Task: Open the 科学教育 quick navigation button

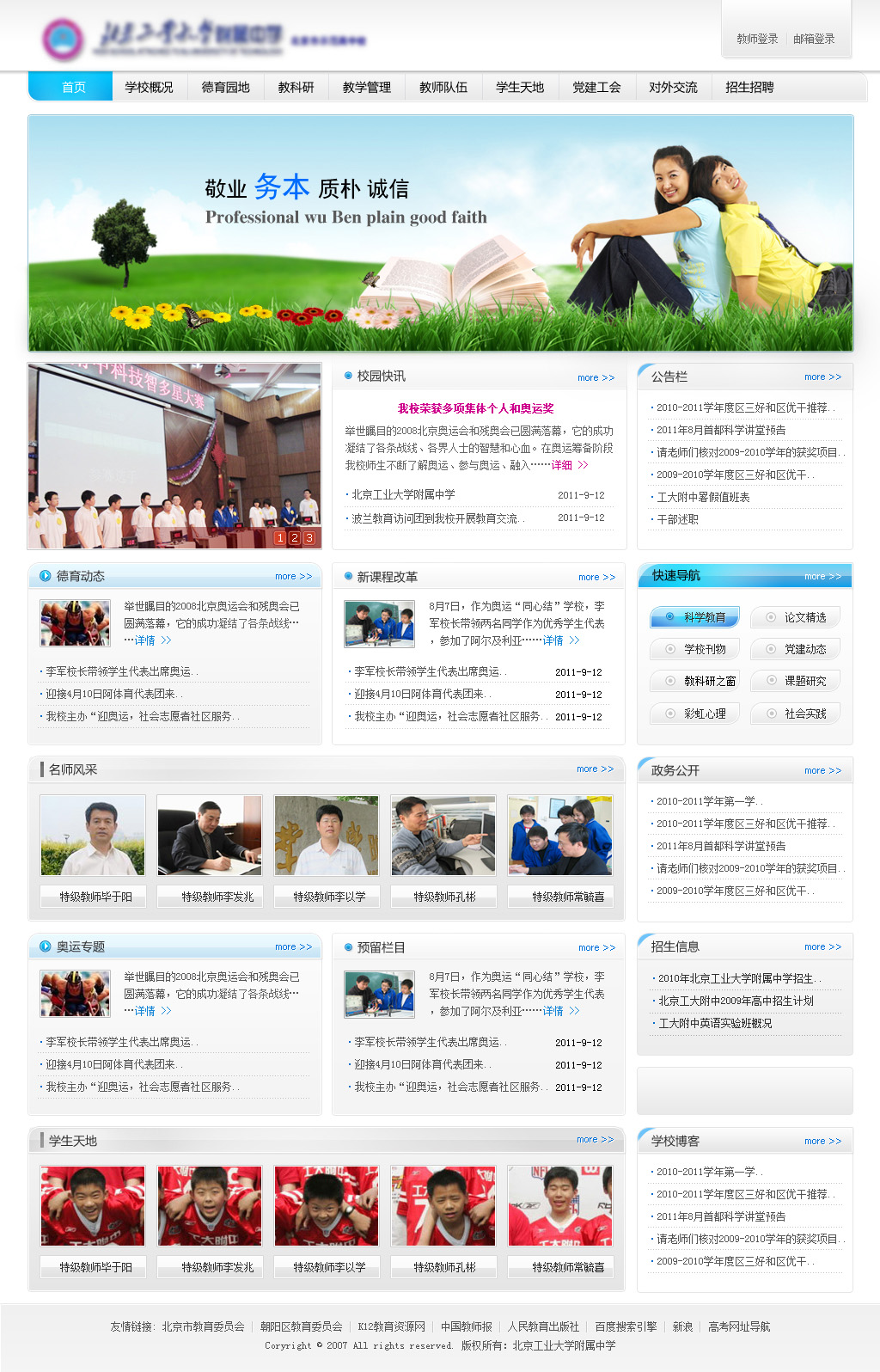Action: pyautogui.click(x=694, y=617)
